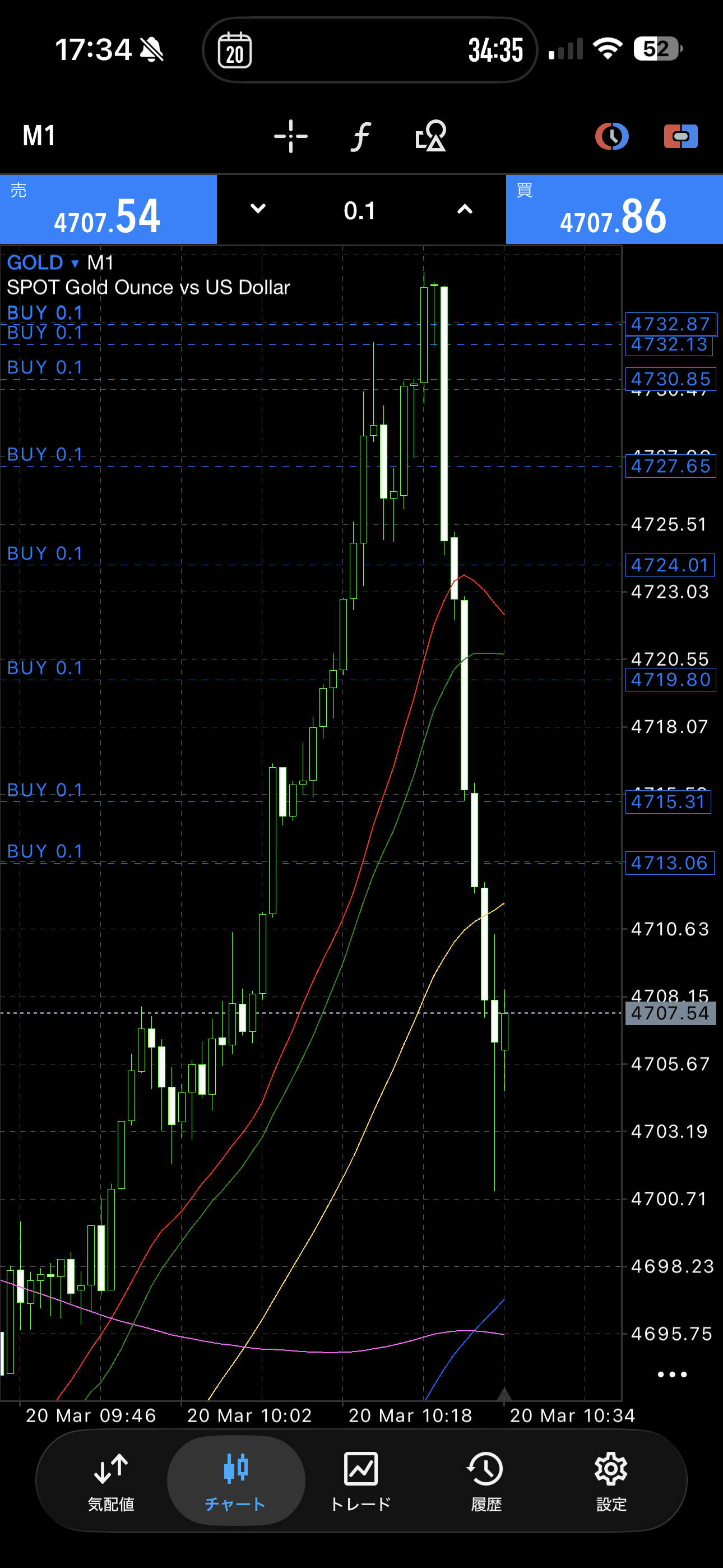The width and height of the screenshot is (723, 1568).
Task: Increase lot size with up chevron
Action: (x=465, y=209)
